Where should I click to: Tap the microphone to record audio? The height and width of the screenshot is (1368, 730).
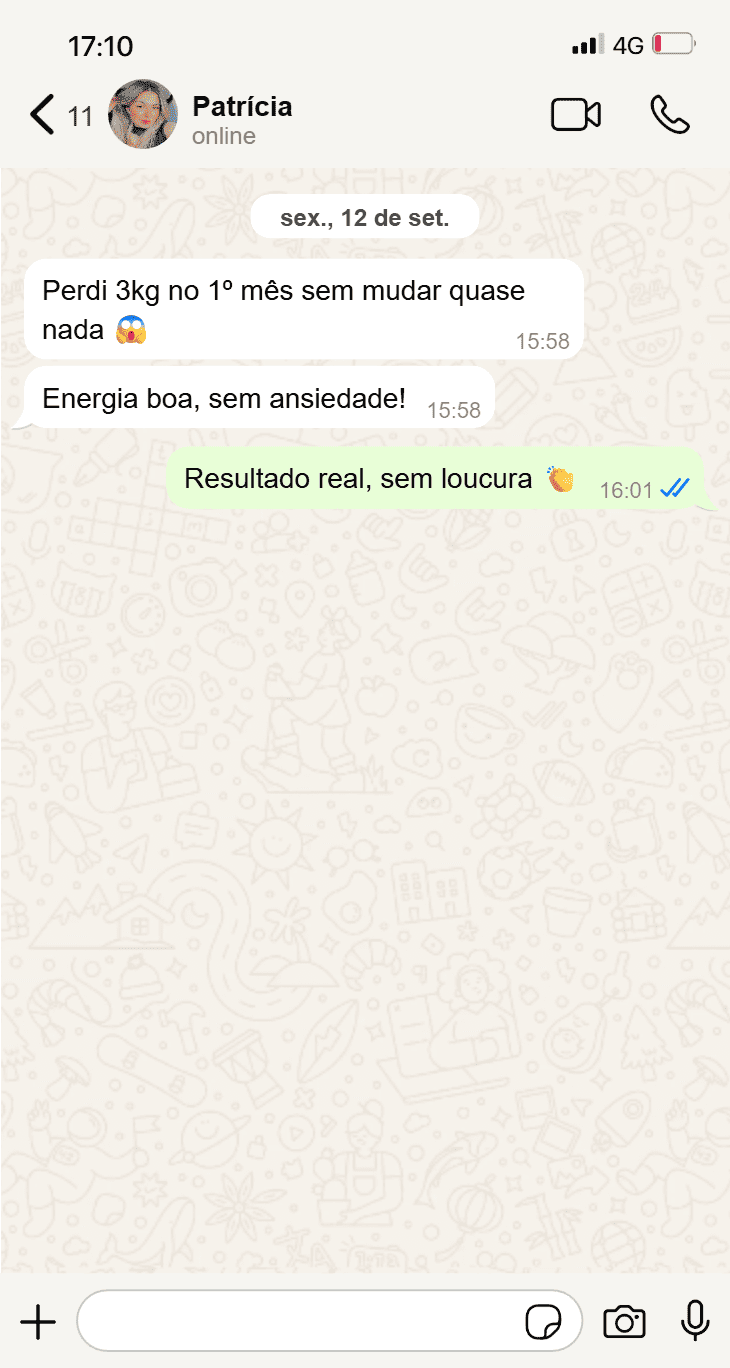[x=695, y=1321]
